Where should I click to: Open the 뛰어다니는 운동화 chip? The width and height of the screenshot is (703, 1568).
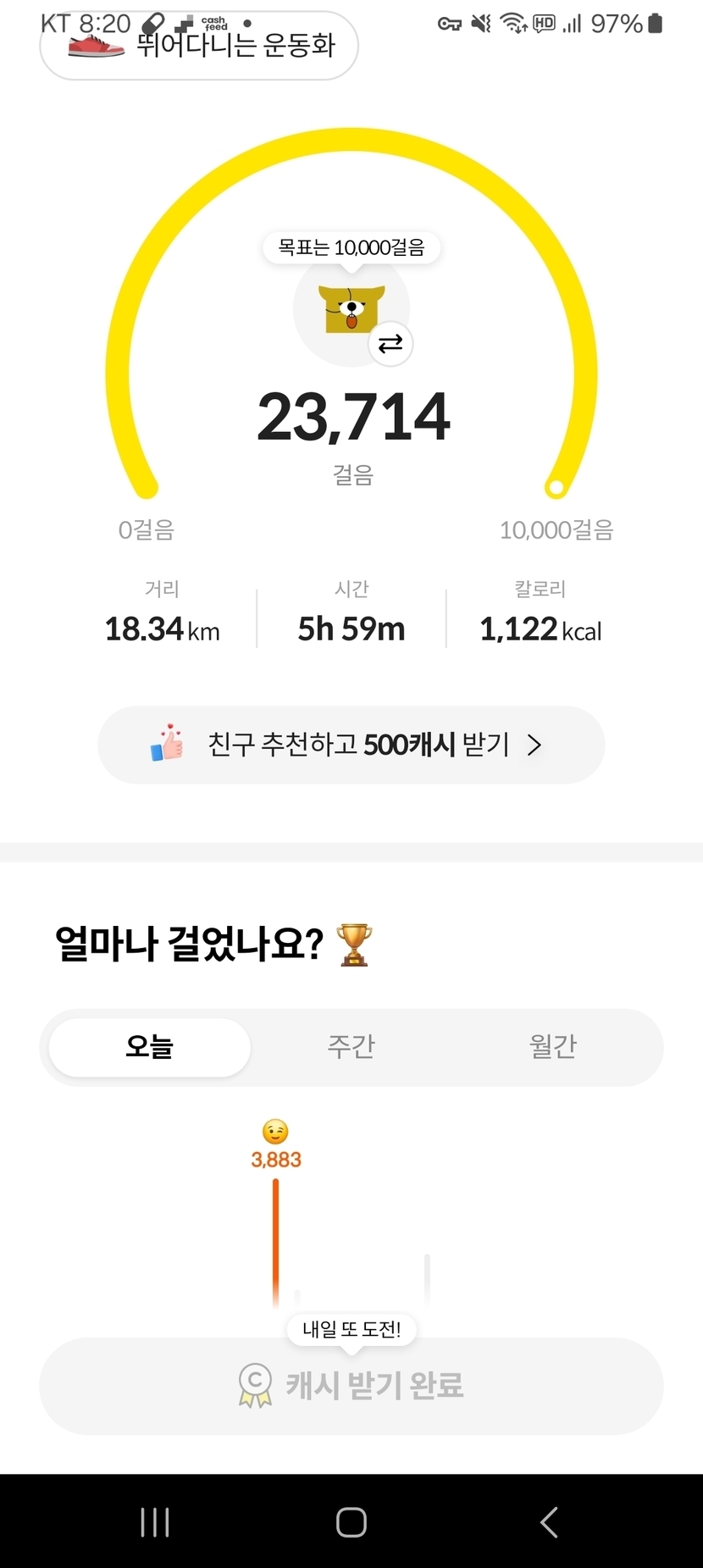point(199,47)
